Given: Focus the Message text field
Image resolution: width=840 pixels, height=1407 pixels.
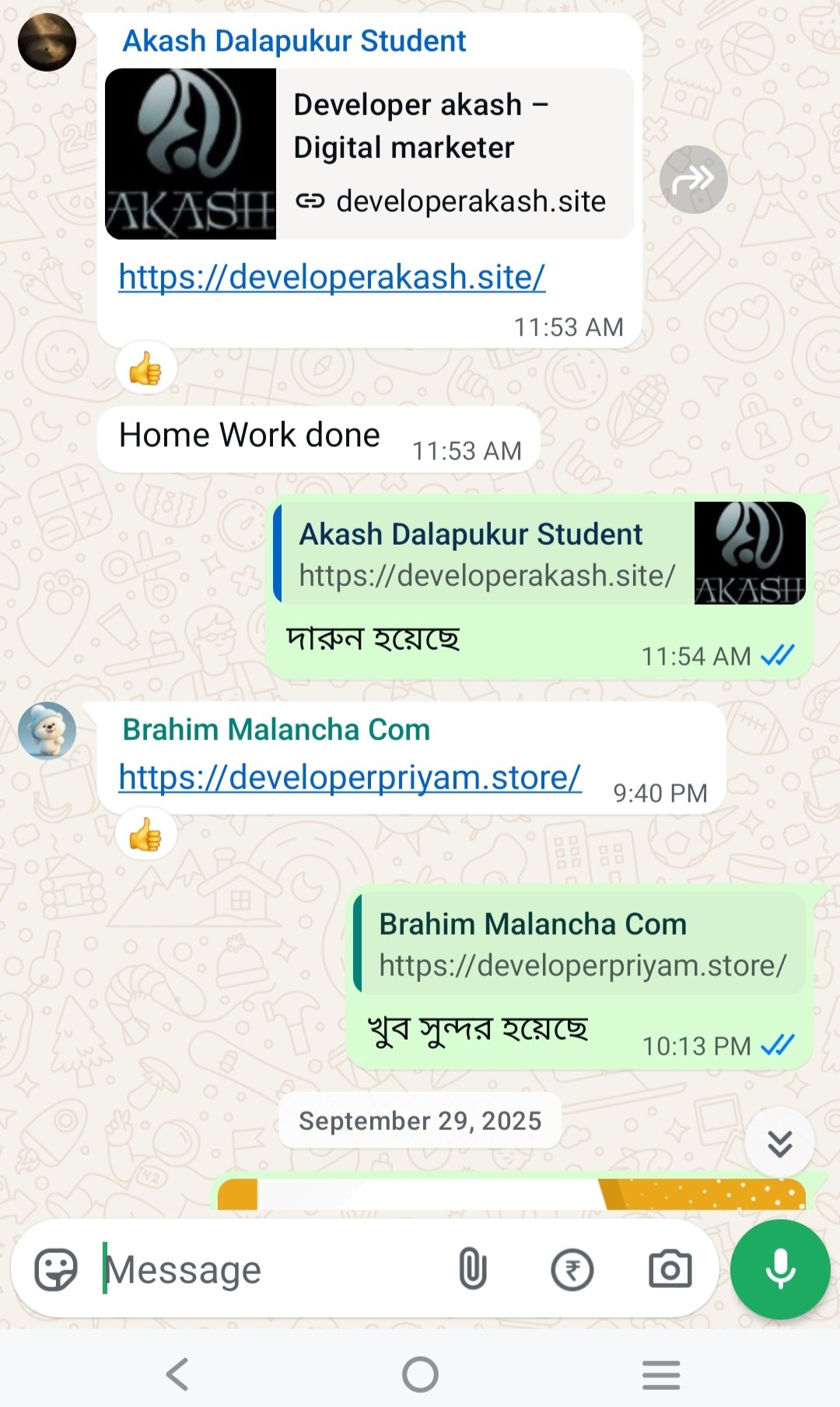Looking at the screenshot, I should click(x=272, y=1270).
